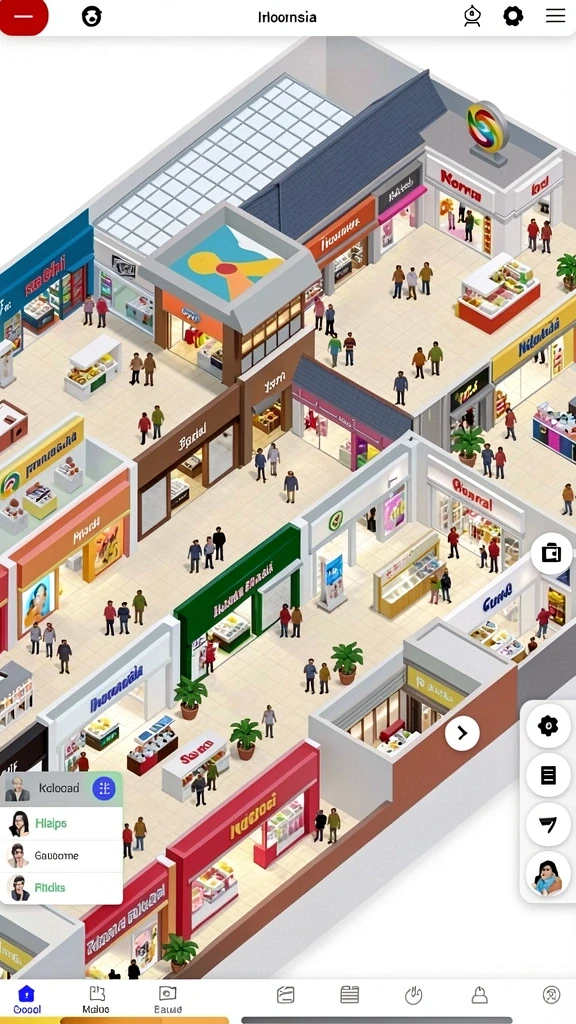Tap the red minus button

23,16
